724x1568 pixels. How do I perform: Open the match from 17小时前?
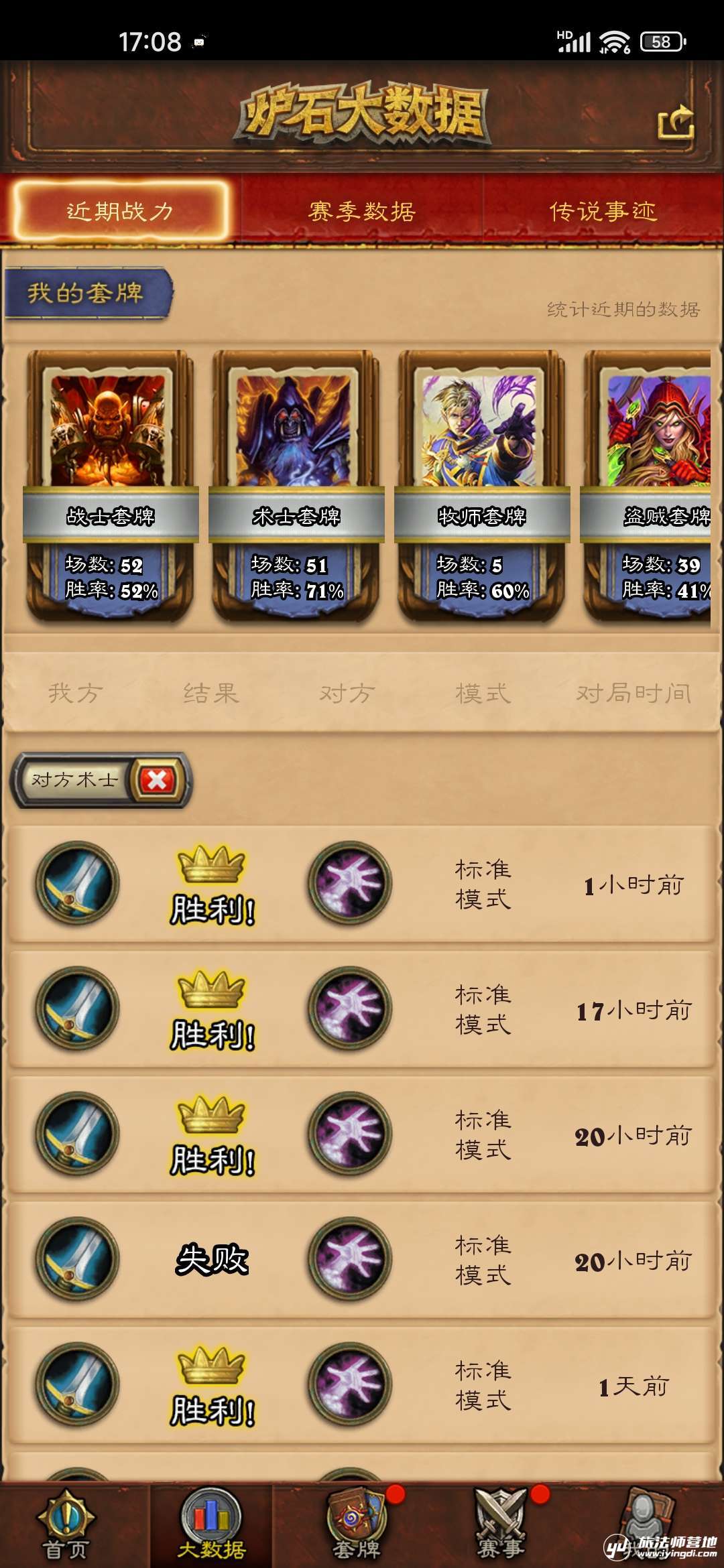[362, 1010]
